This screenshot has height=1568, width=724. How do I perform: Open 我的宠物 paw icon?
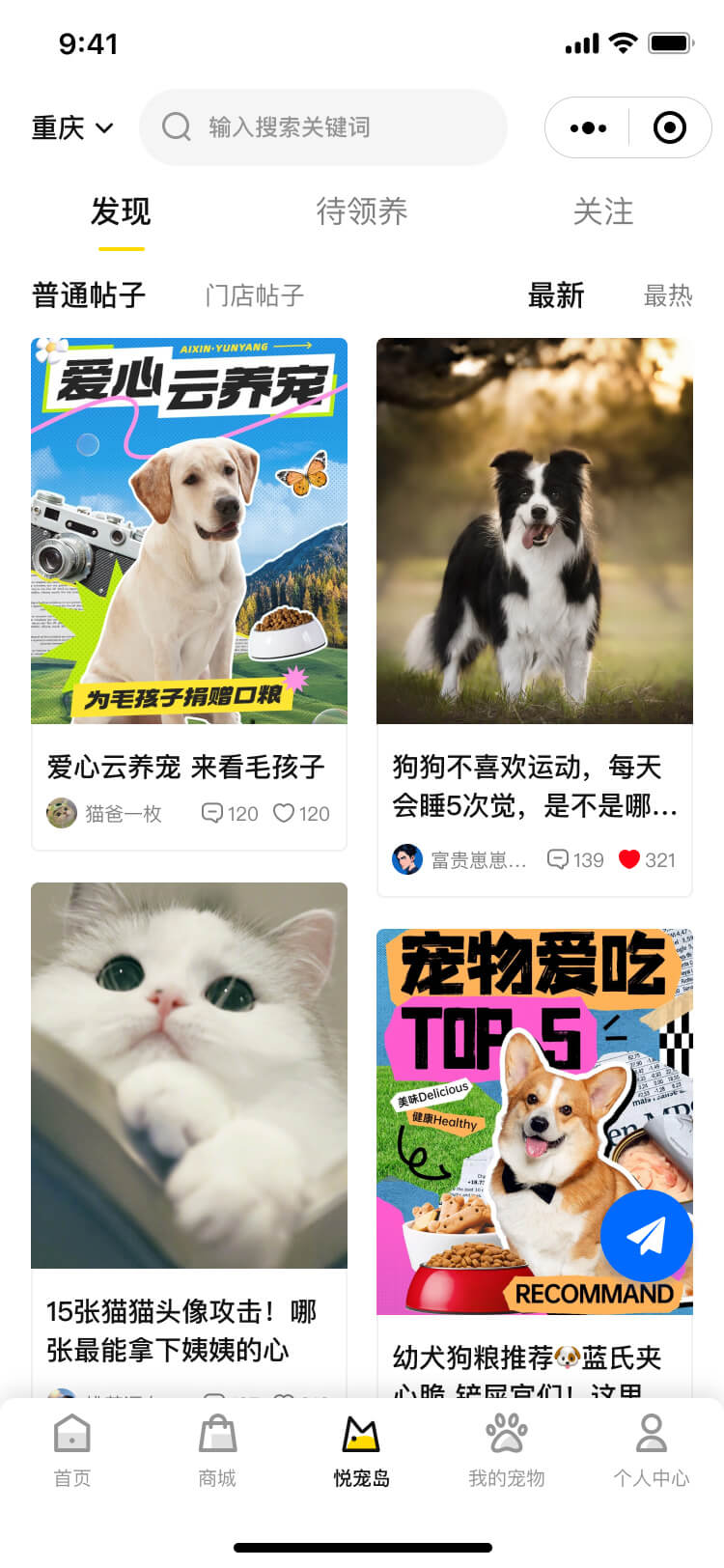[506, 1436]
